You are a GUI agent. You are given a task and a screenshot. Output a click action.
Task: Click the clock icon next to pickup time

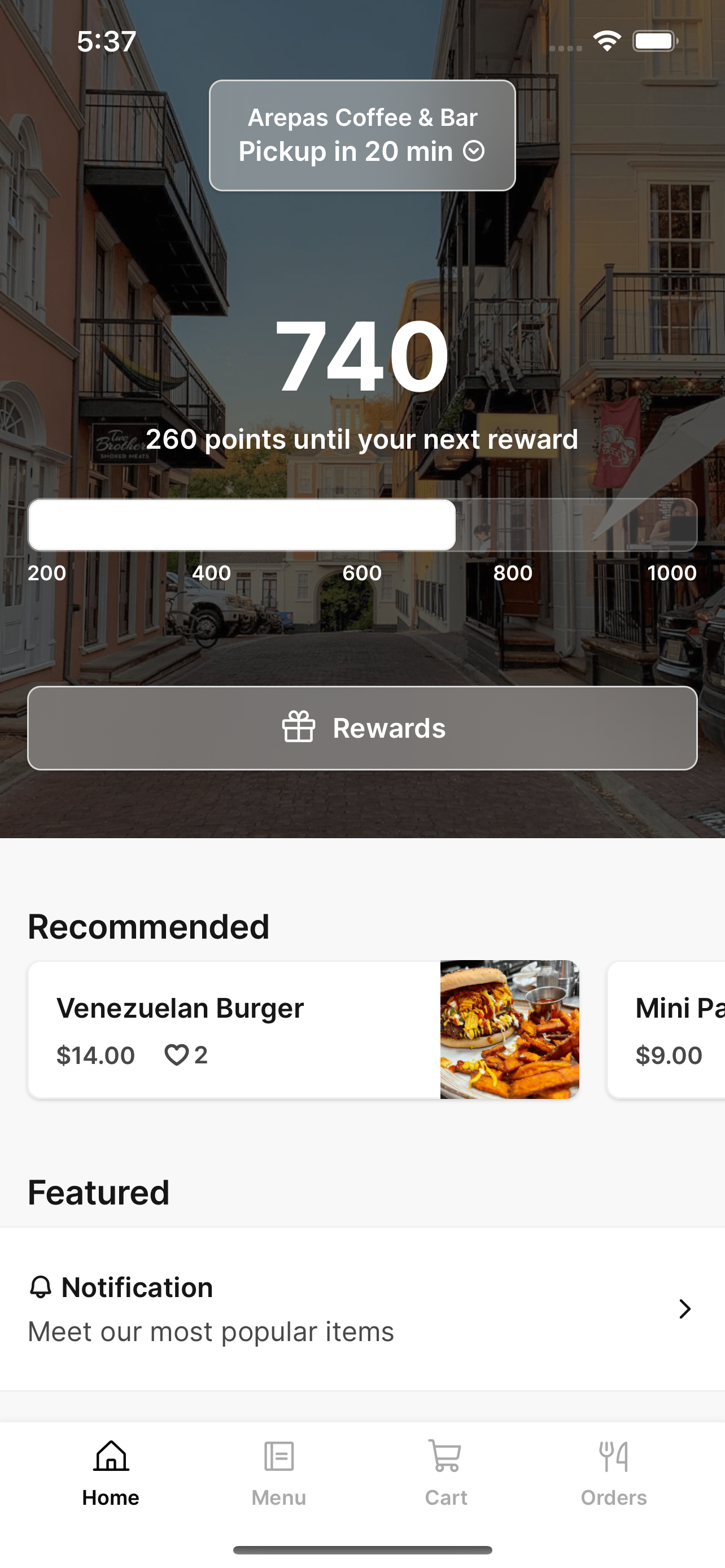475,152
